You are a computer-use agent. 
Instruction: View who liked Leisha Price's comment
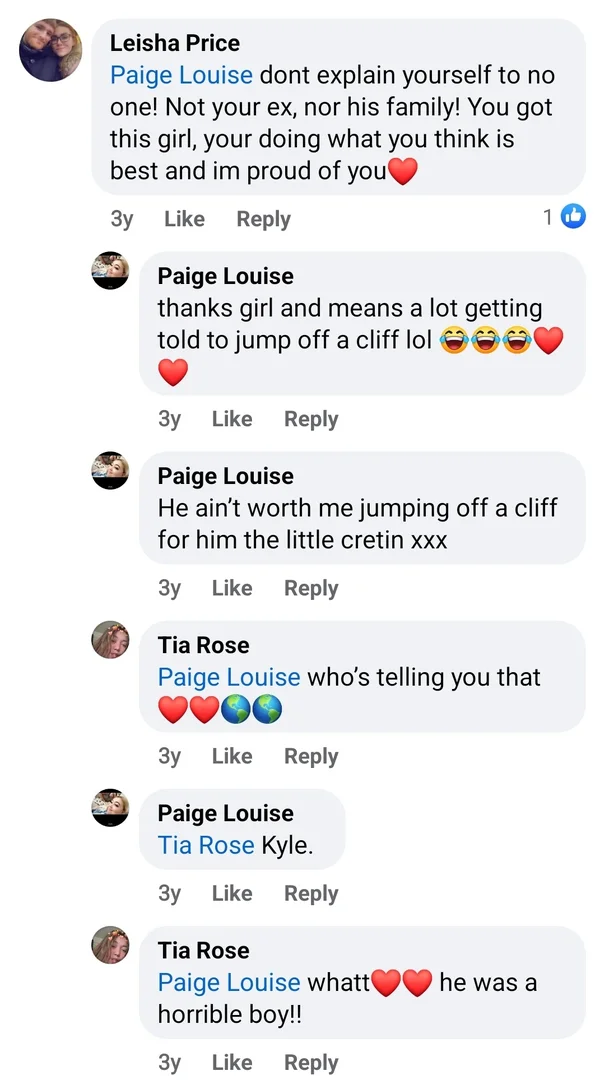(564, 217)
